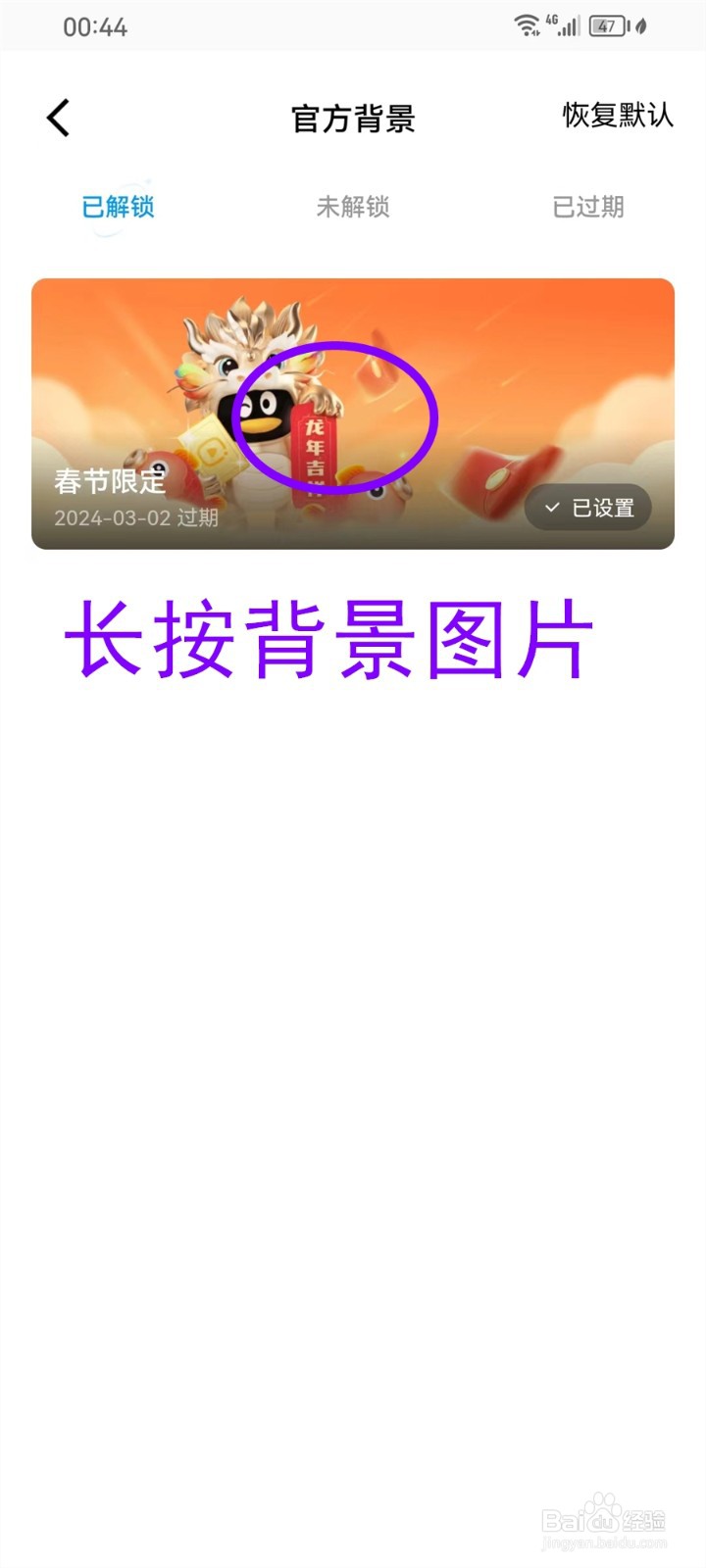Tap 恢复默认 in the top right corner
The width and height of the screenshot is (706, 1568).
(615, 117)
